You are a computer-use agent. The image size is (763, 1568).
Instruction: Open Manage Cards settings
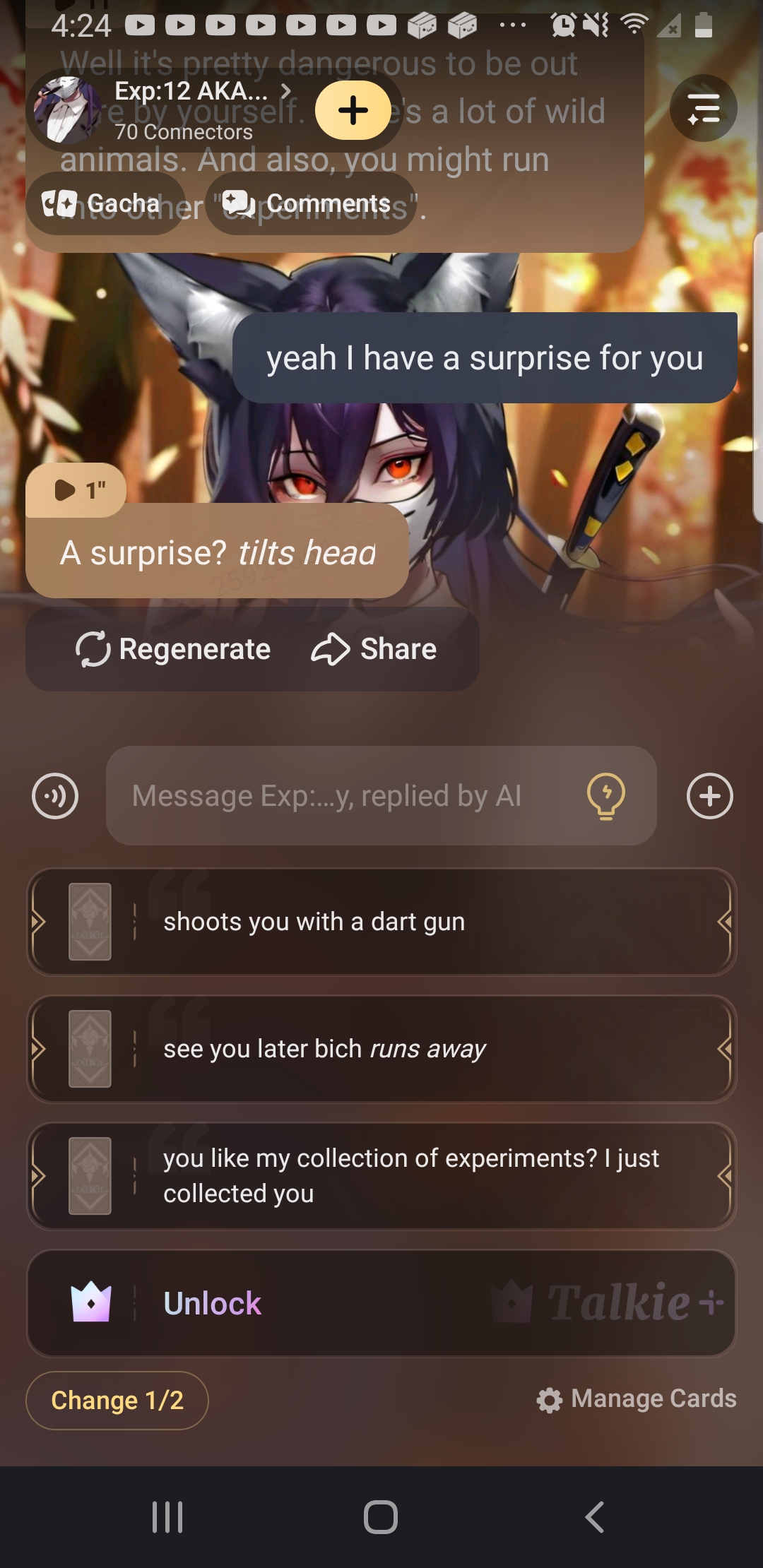[637, 1398]
